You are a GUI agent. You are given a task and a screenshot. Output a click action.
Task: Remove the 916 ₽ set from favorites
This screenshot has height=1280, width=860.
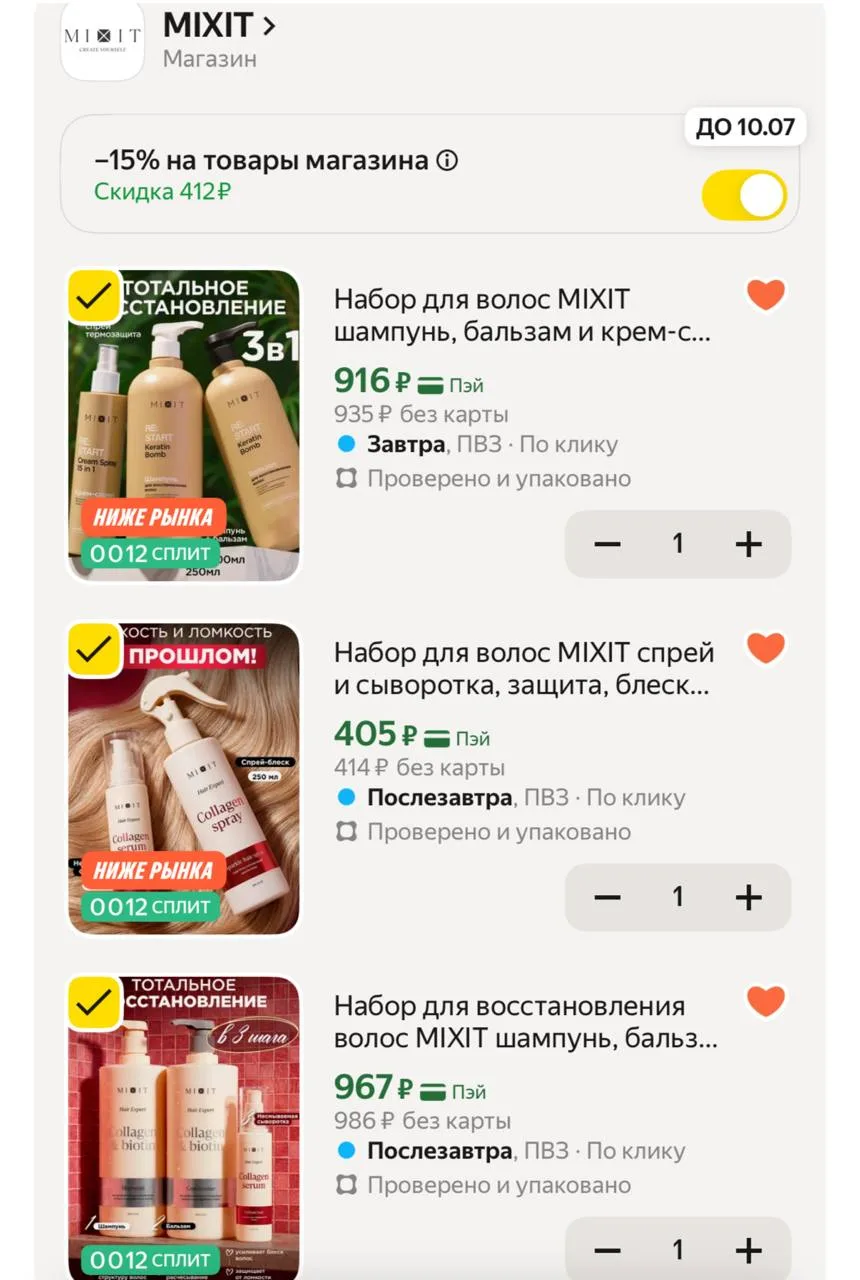[766, 295]
